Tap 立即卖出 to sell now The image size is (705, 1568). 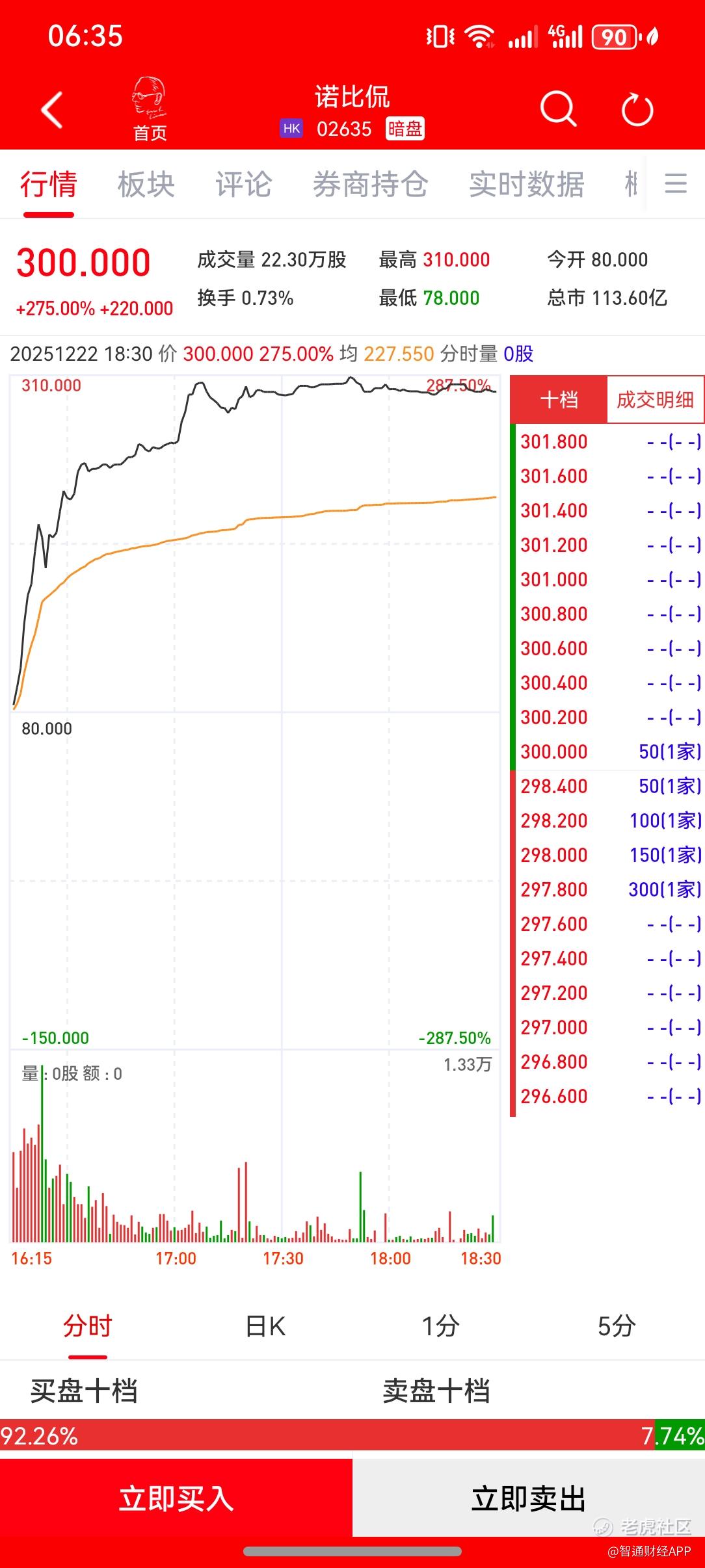(x=528, y=1498)
